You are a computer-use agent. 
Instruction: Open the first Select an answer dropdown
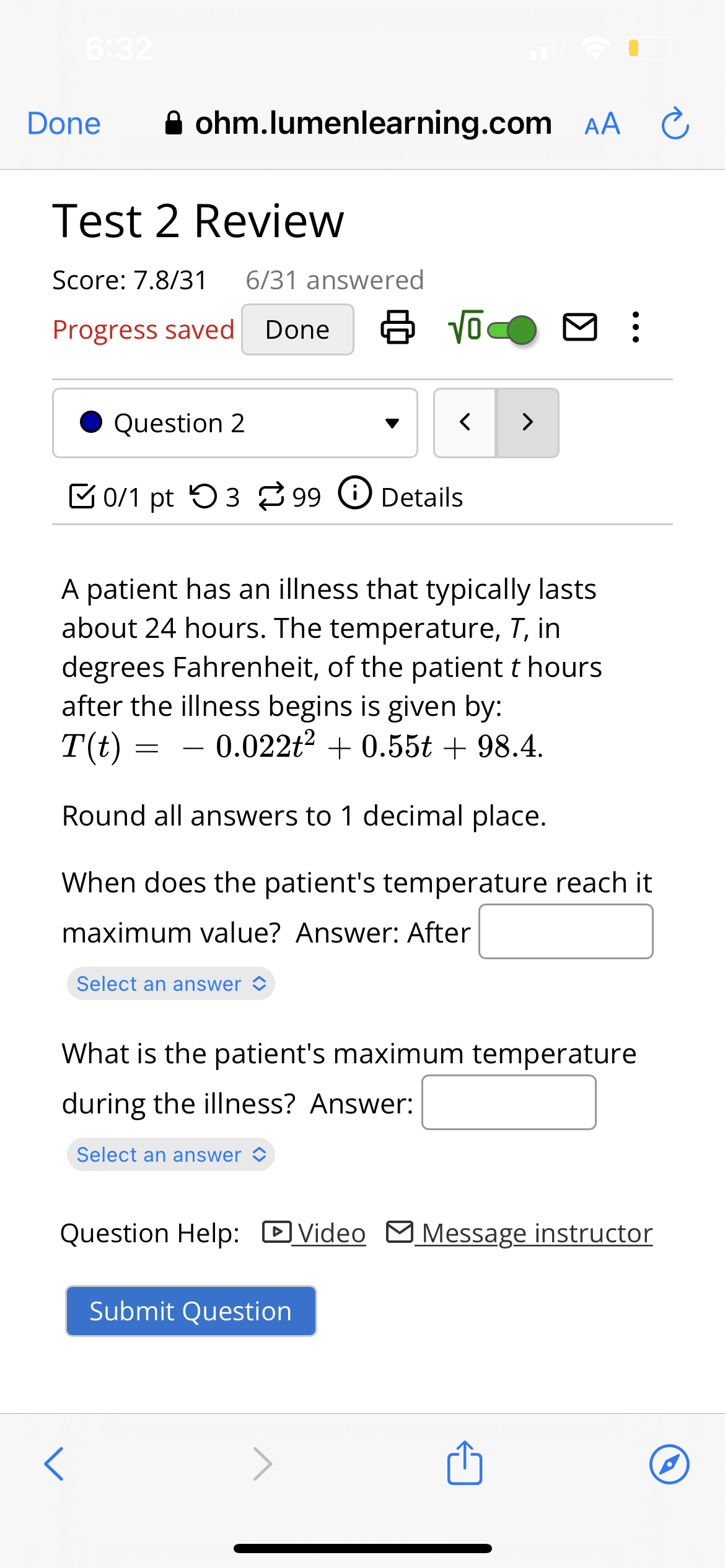click(170, 983)
